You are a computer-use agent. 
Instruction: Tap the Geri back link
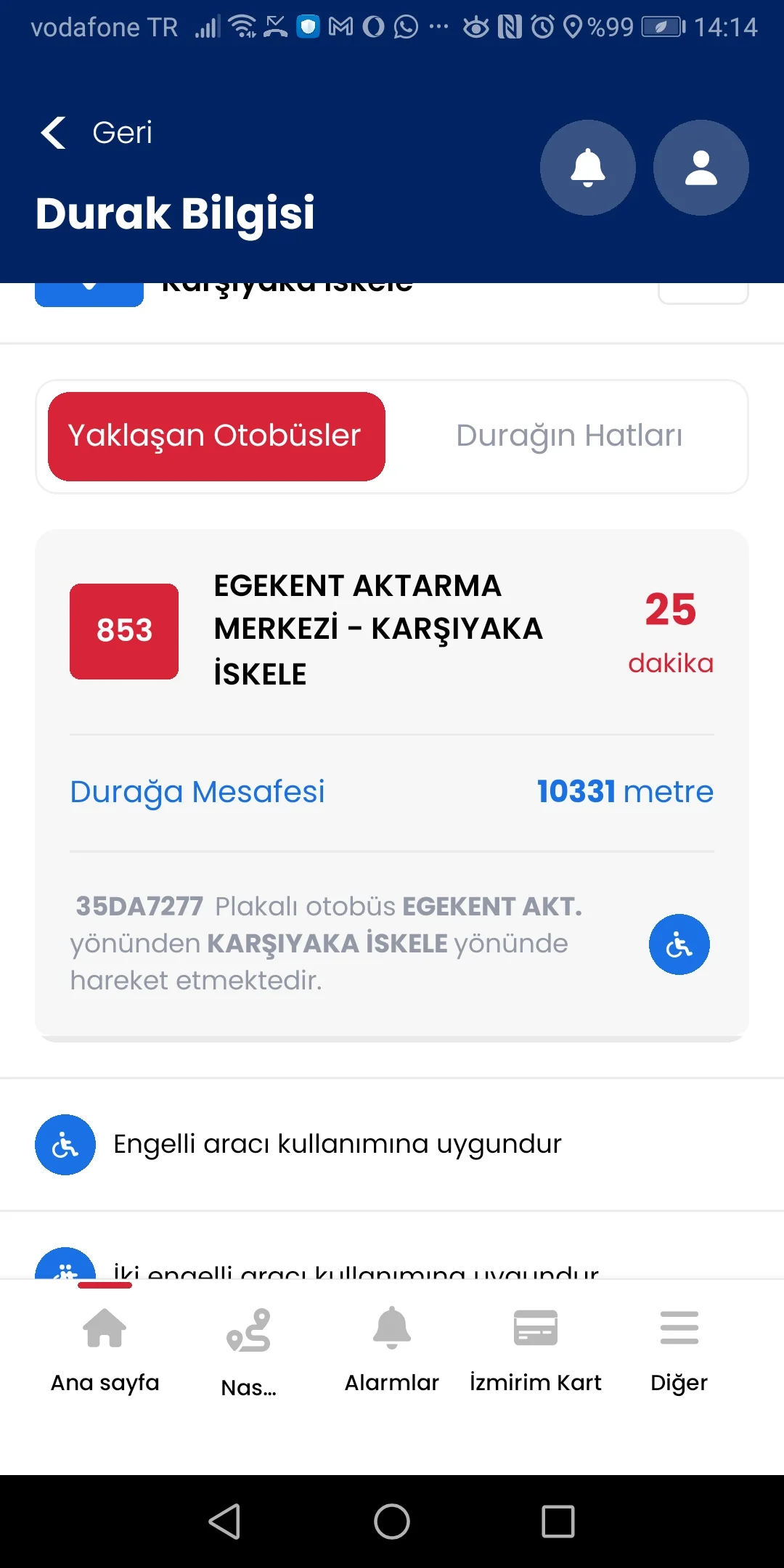coord(121,133)
